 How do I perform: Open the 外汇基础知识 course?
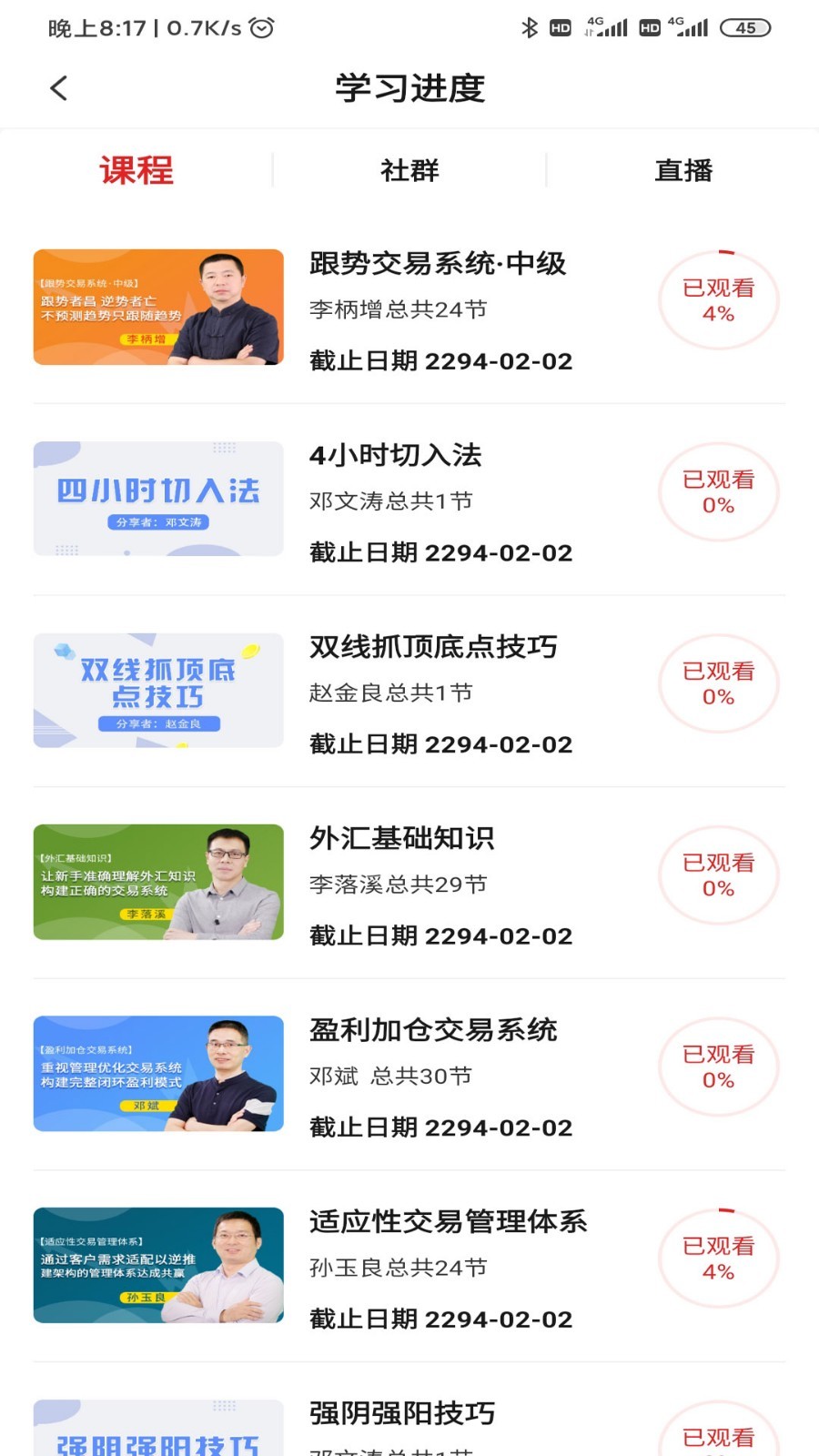click(401, 838)
